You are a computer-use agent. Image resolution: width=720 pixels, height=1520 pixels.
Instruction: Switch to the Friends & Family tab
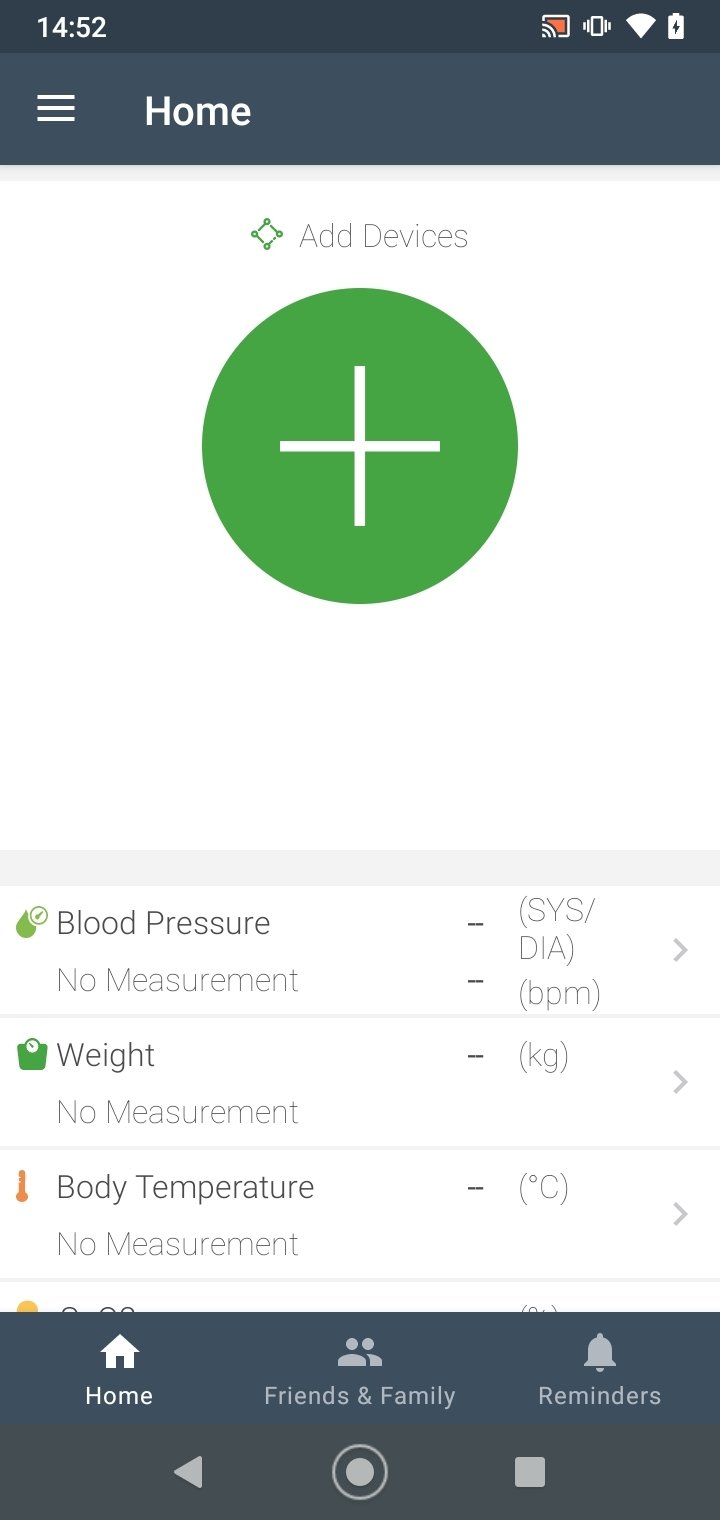(x=360, y=1370)
